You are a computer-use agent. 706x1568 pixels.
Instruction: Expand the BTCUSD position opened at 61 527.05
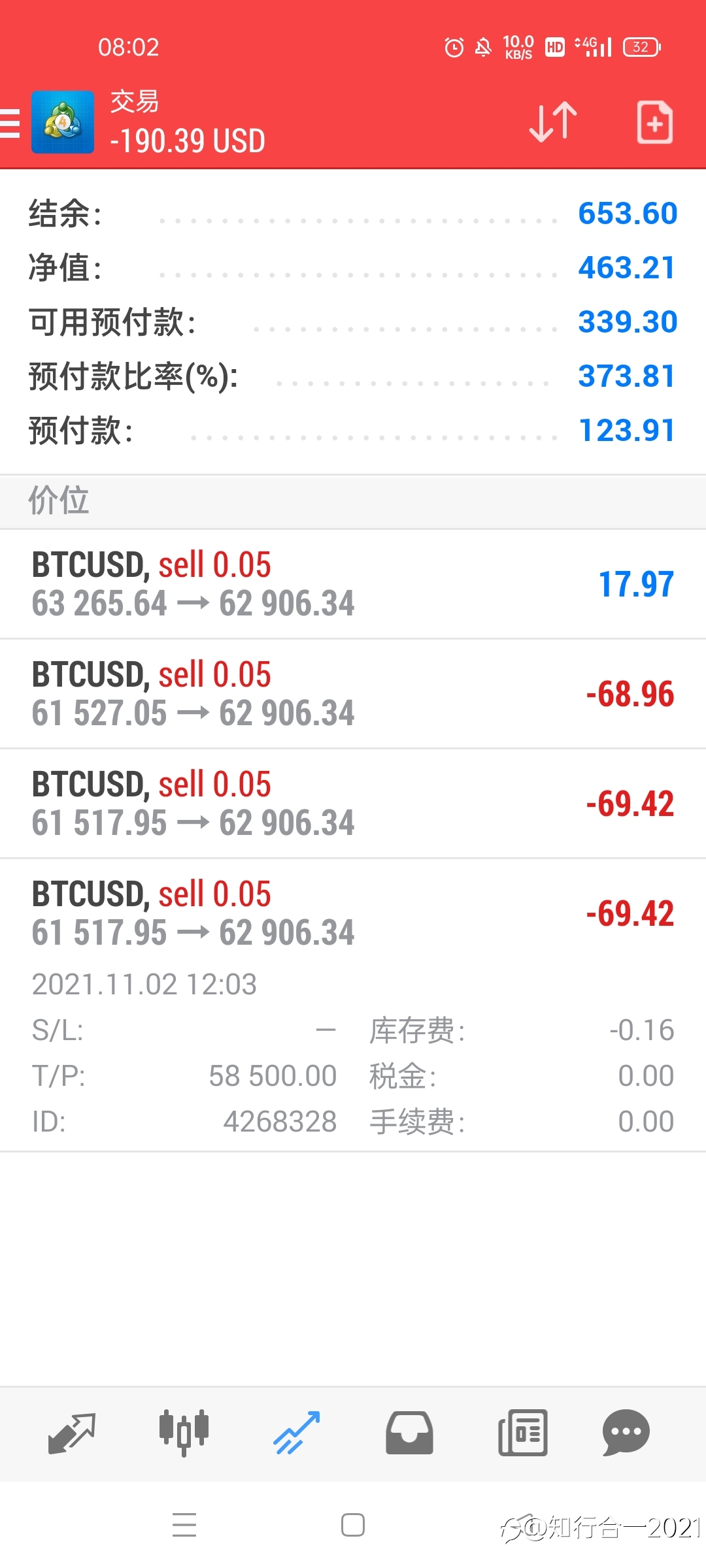[353, 694]
